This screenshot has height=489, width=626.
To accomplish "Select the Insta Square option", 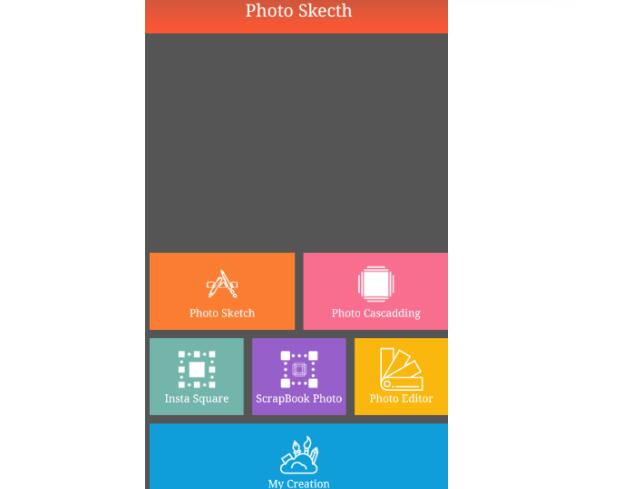I will click(196, 376).
